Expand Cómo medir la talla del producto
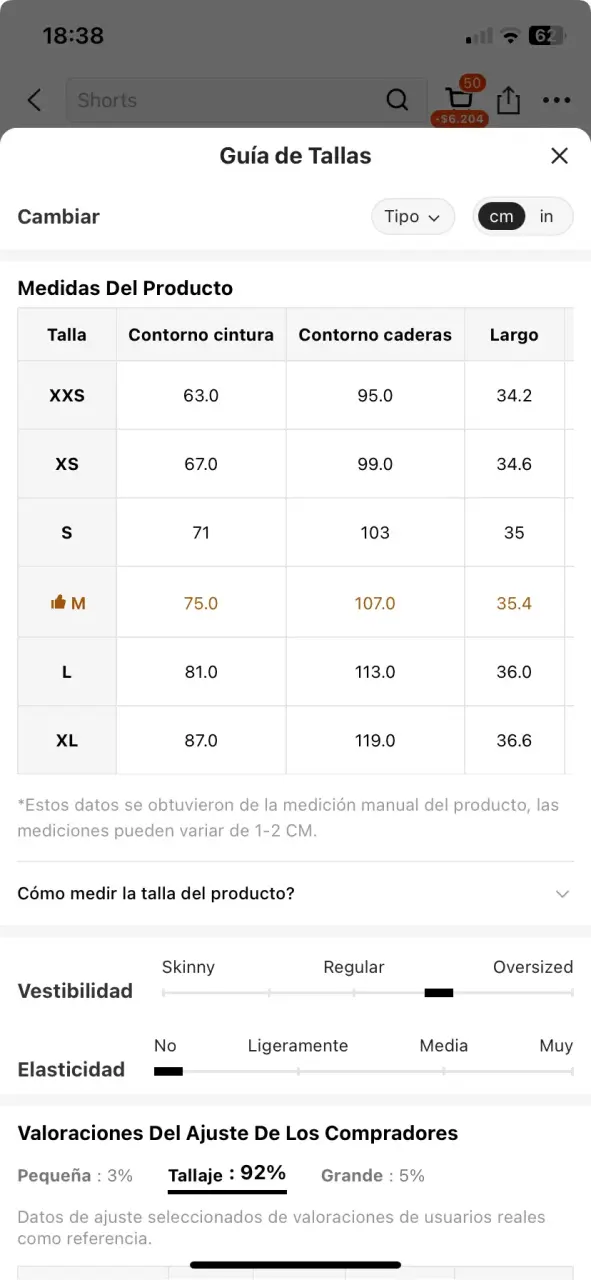 (x=296, y=893)
